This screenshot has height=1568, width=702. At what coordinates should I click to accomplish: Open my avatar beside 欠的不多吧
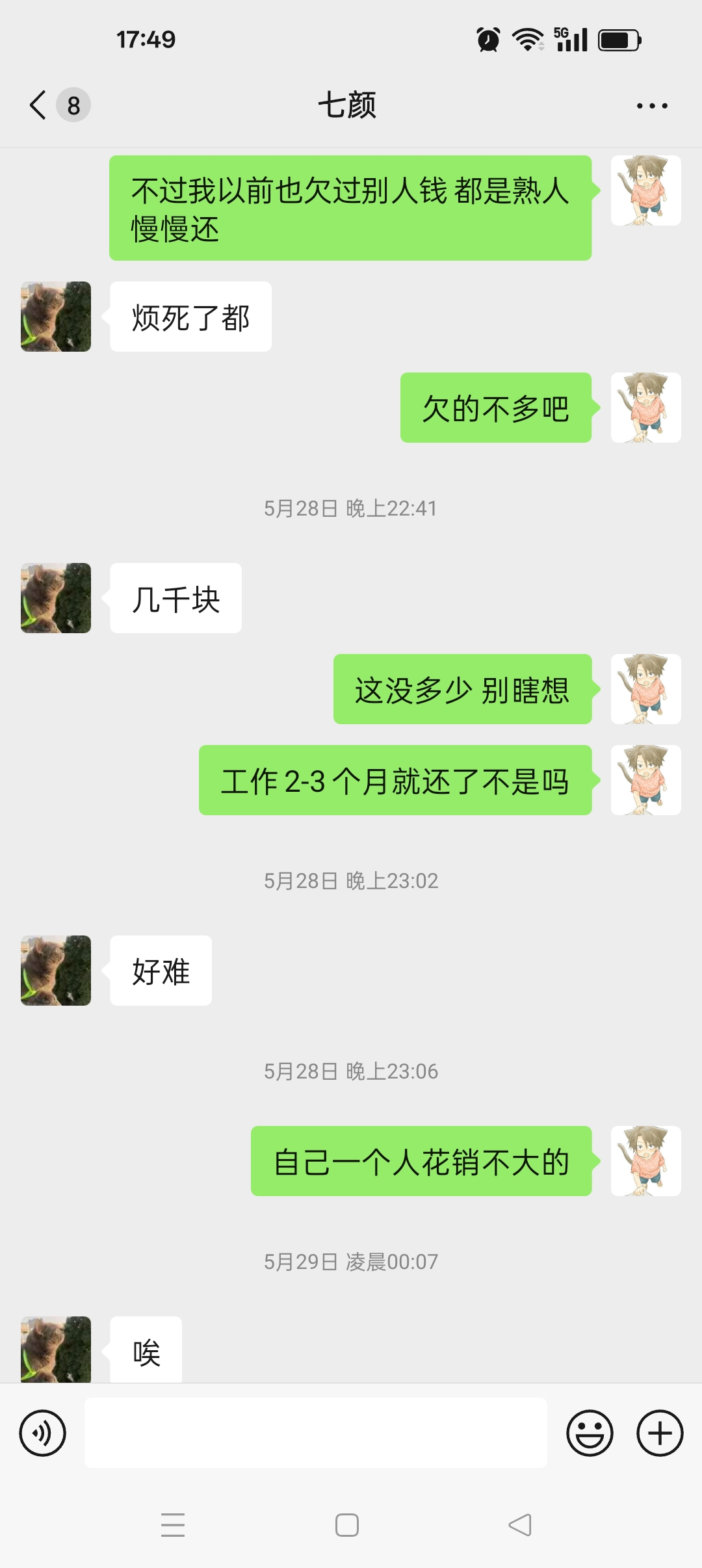(x=645, y=408)
